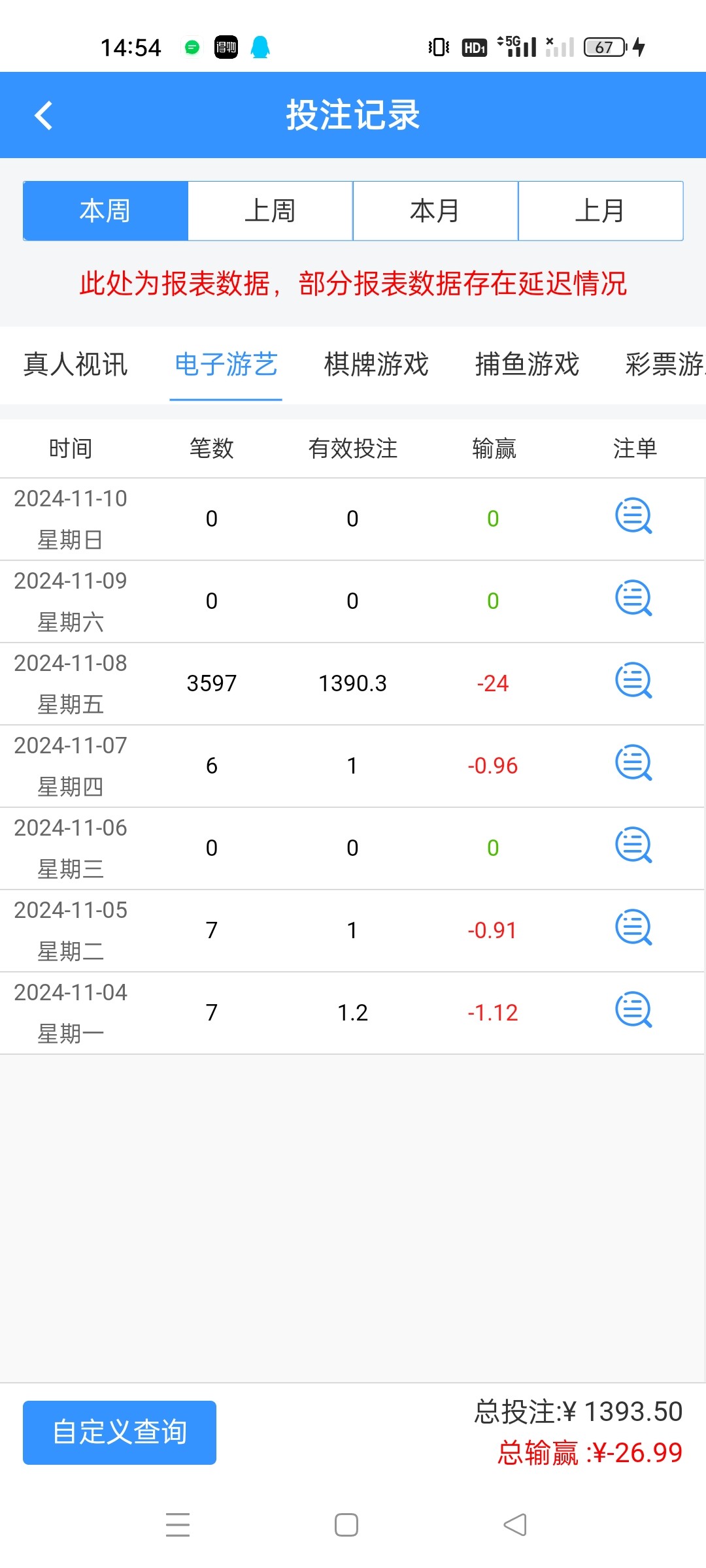View bet slip details for 2024-11-05
Viewport: 706px width, 1568px height.
[633, 928]
